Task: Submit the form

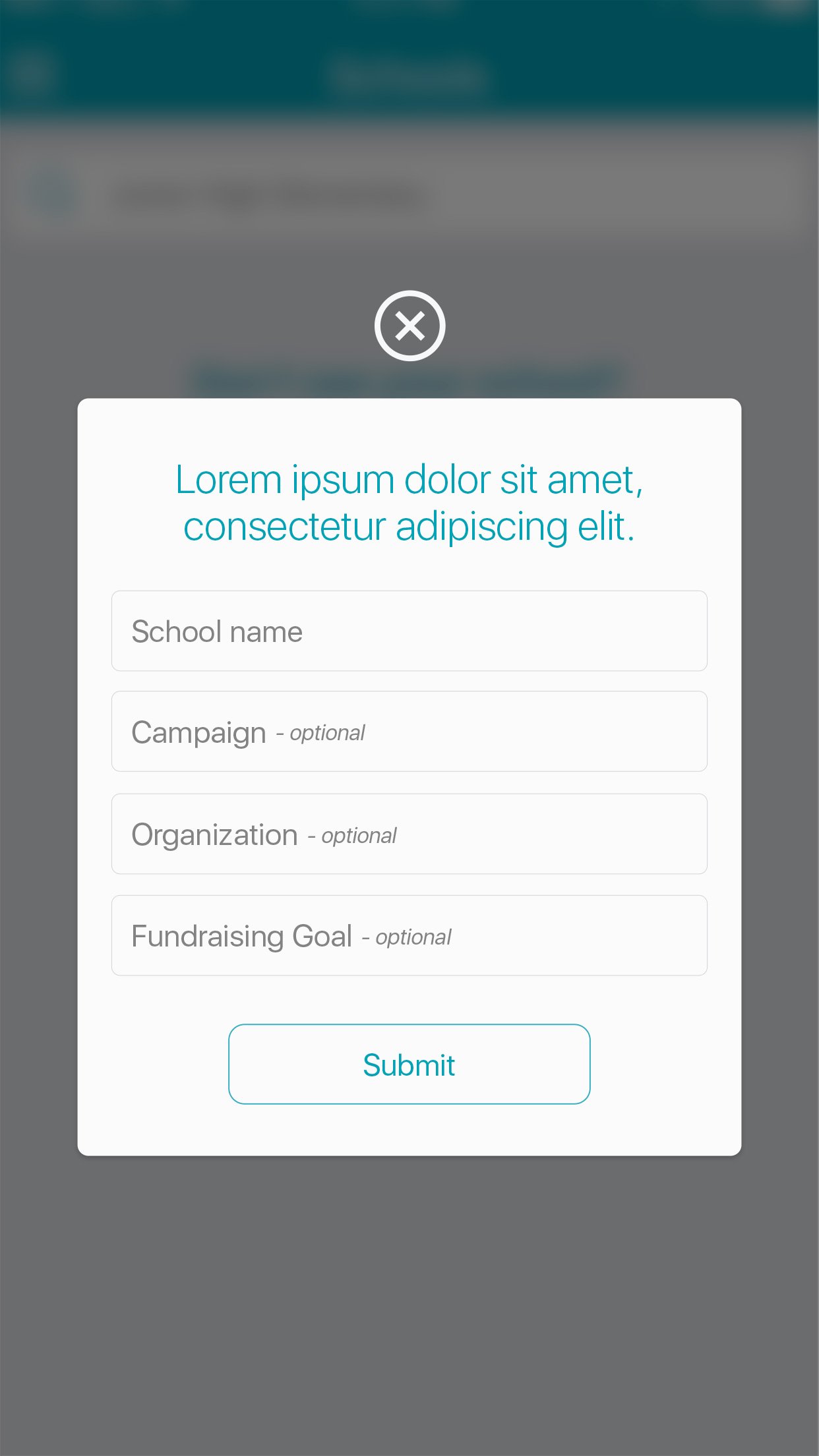Action: pyautogui.click(x=409, y=1064)
